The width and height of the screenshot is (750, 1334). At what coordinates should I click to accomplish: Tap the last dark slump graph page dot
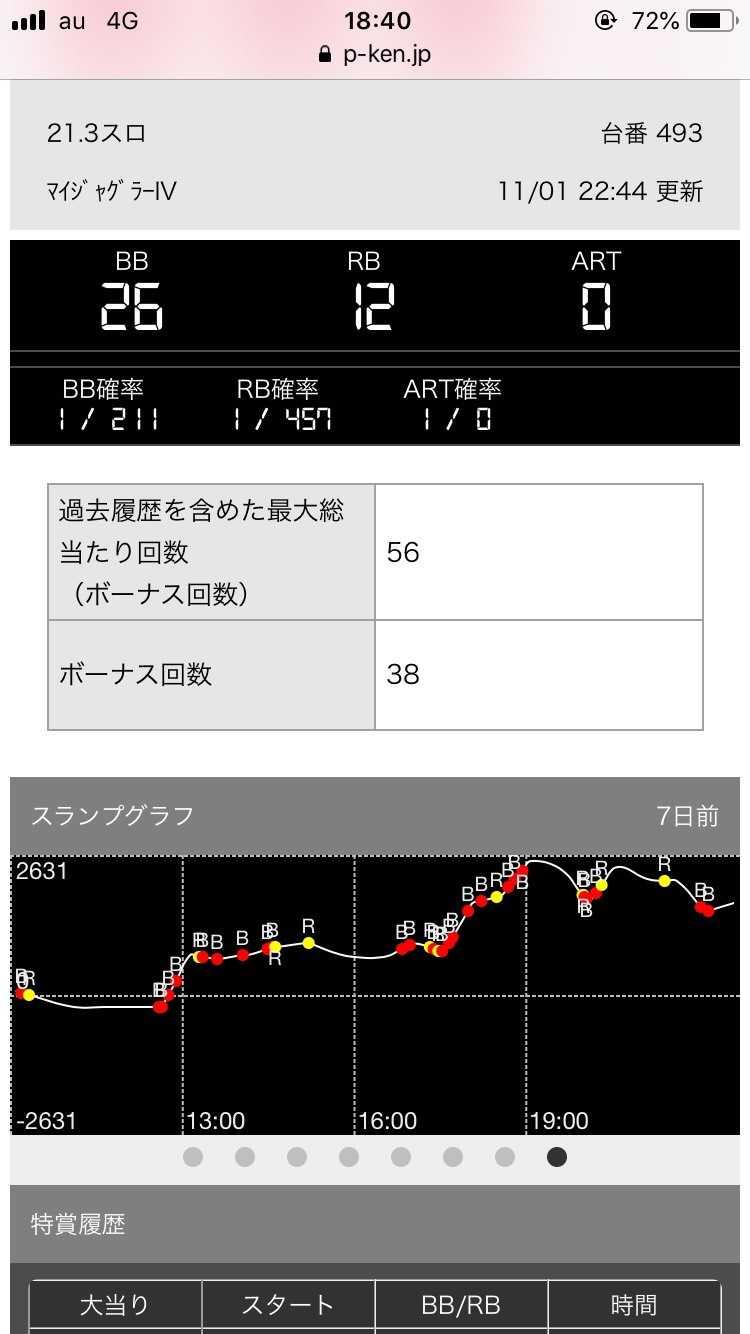557,1157
